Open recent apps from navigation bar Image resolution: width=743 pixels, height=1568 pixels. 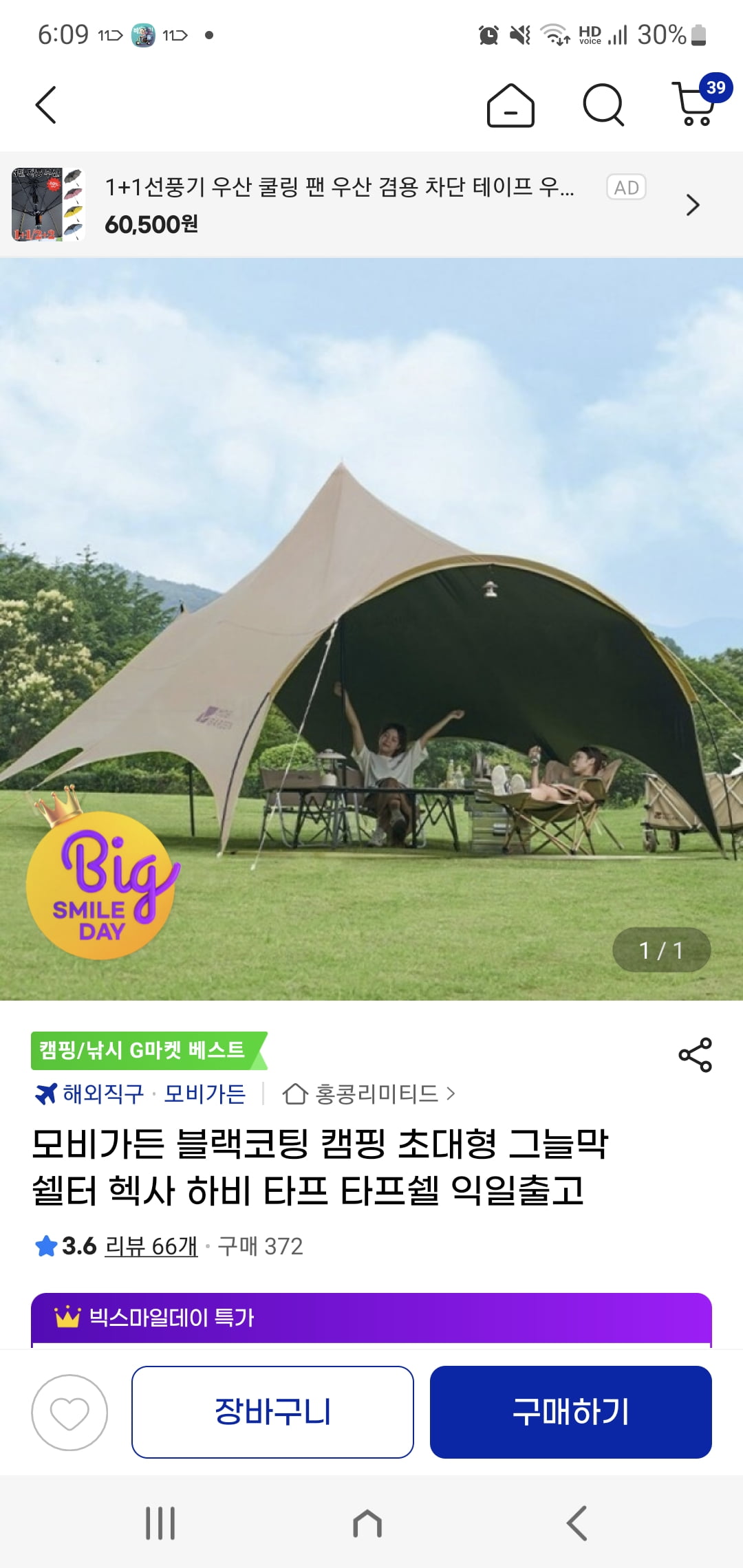160,1523
